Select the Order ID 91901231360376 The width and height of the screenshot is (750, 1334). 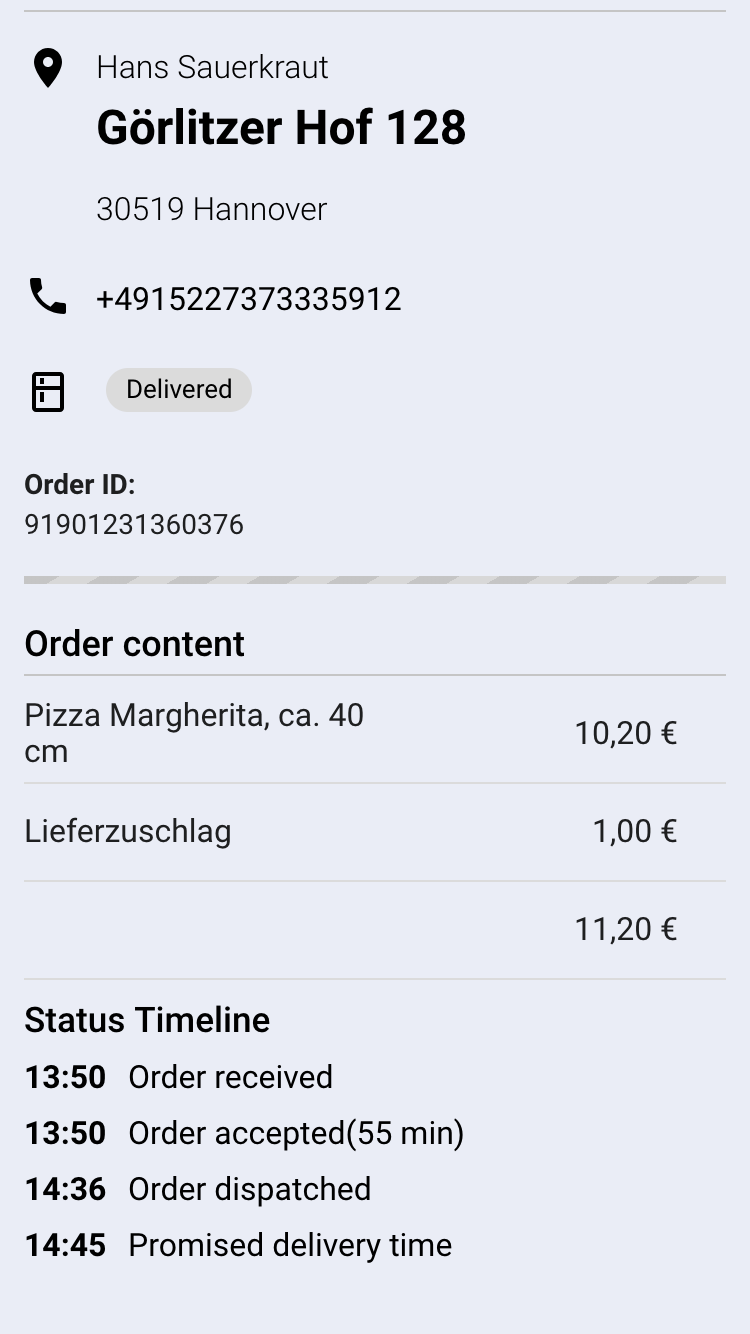(x=134, y=523)
